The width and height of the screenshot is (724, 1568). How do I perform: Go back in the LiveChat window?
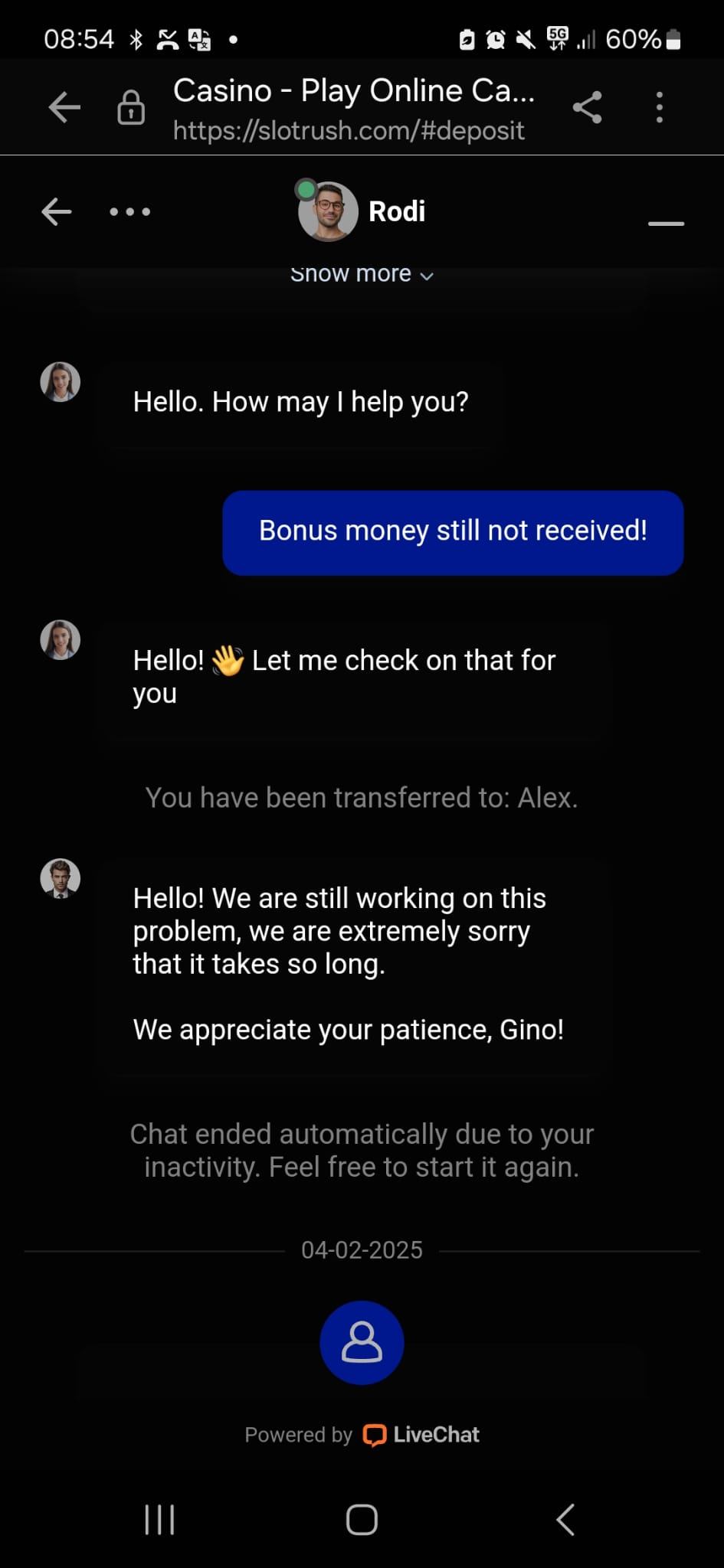pos(57,212)
